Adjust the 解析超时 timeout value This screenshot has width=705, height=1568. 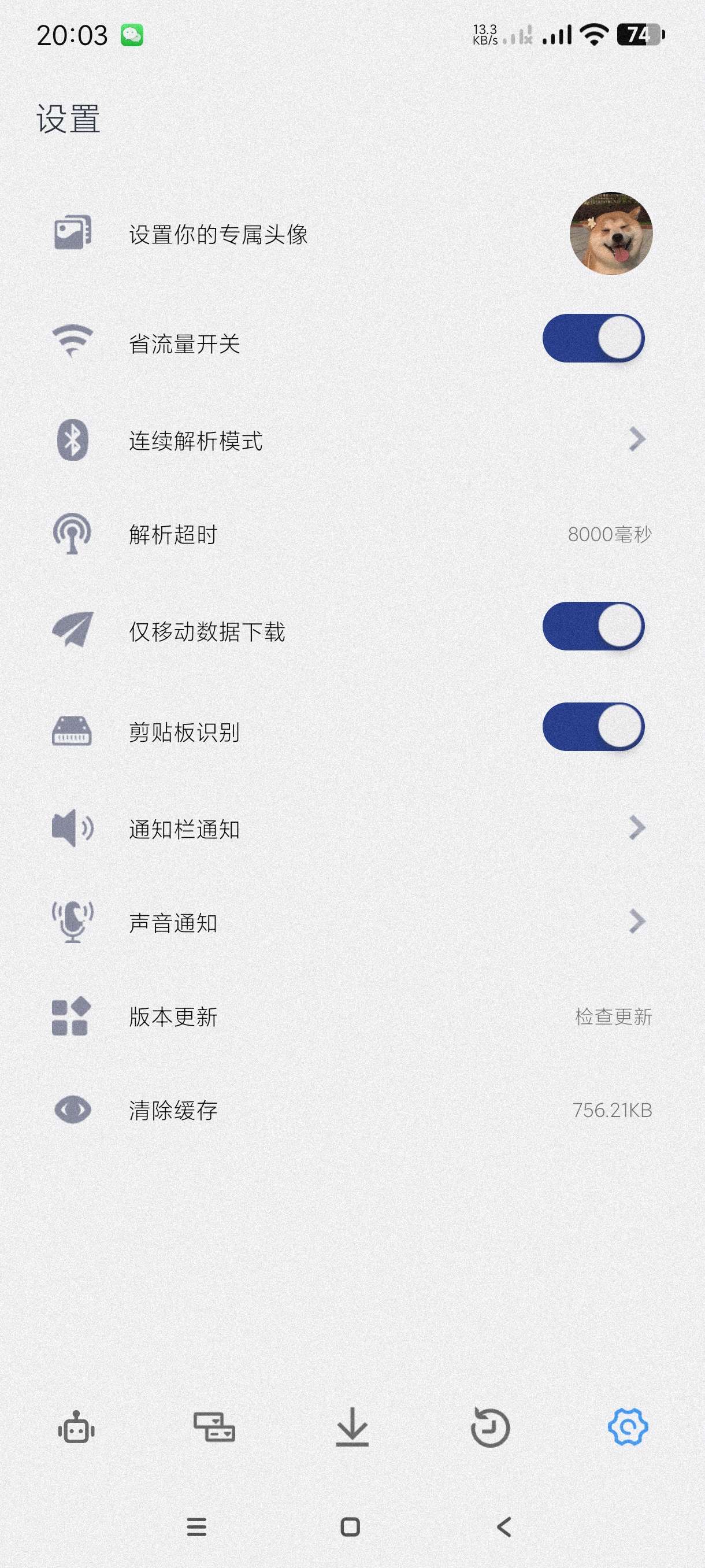click(x=609, y=534)
